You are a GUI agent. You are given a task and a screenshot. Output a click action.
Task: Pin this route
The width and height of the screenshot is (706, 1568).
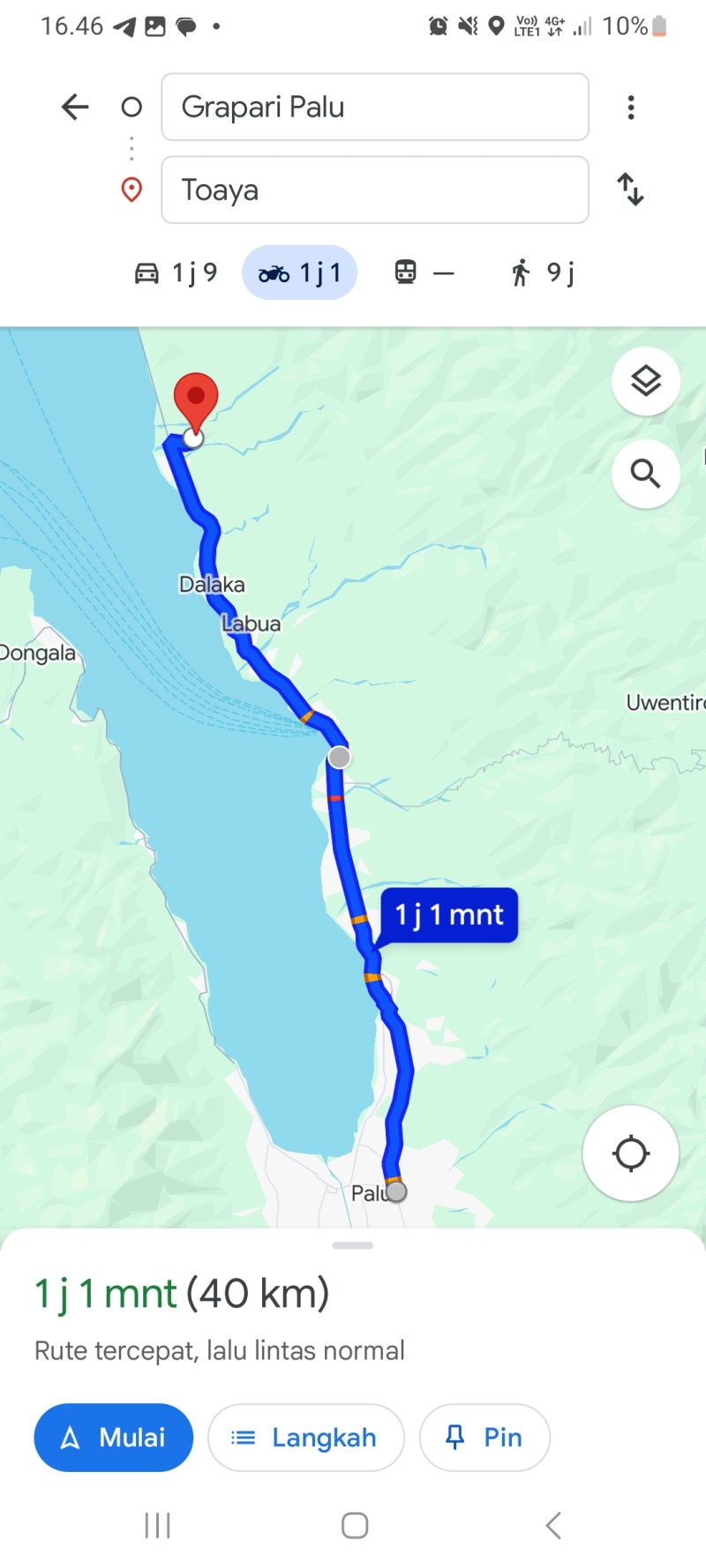coord(484,1437)
